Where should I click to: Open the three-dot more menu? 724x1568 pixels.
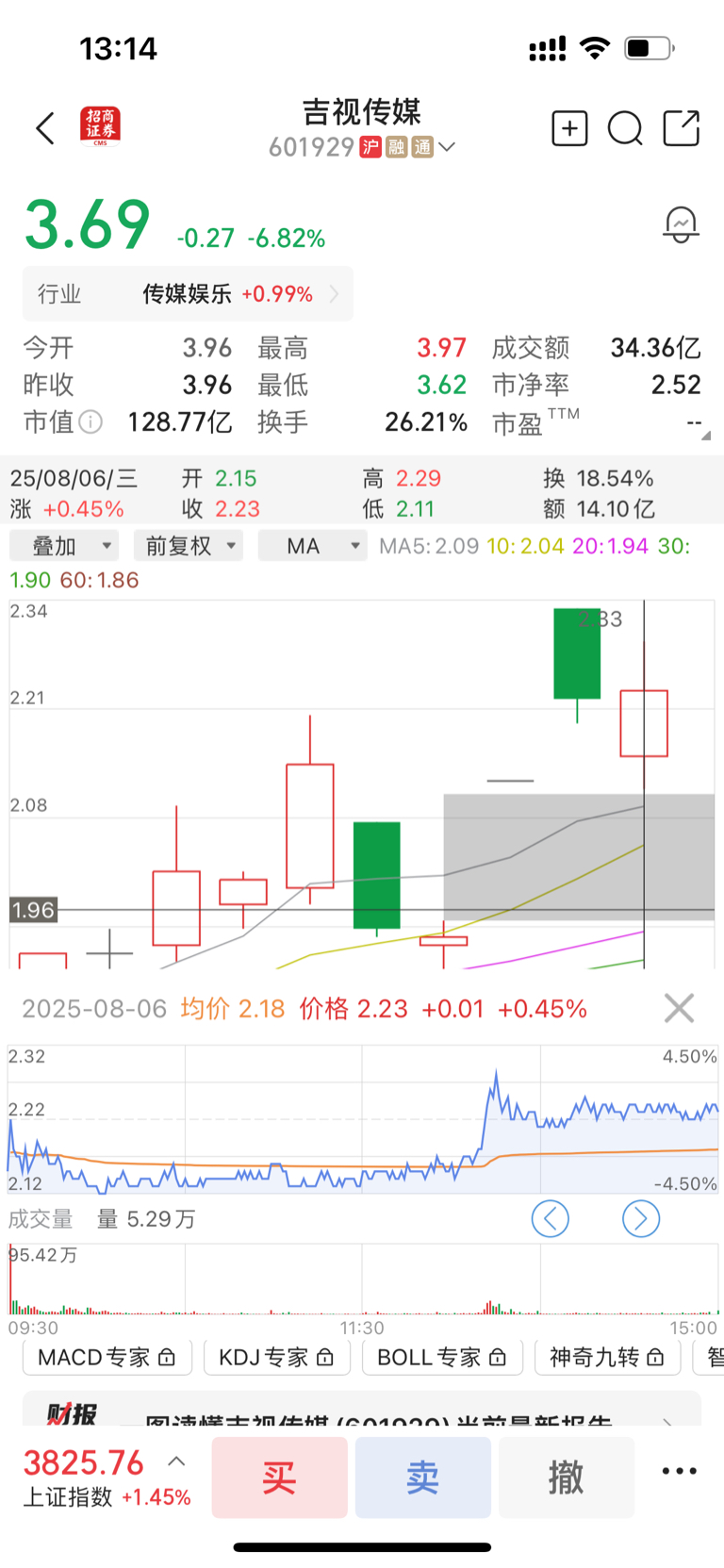point(680,1471)
